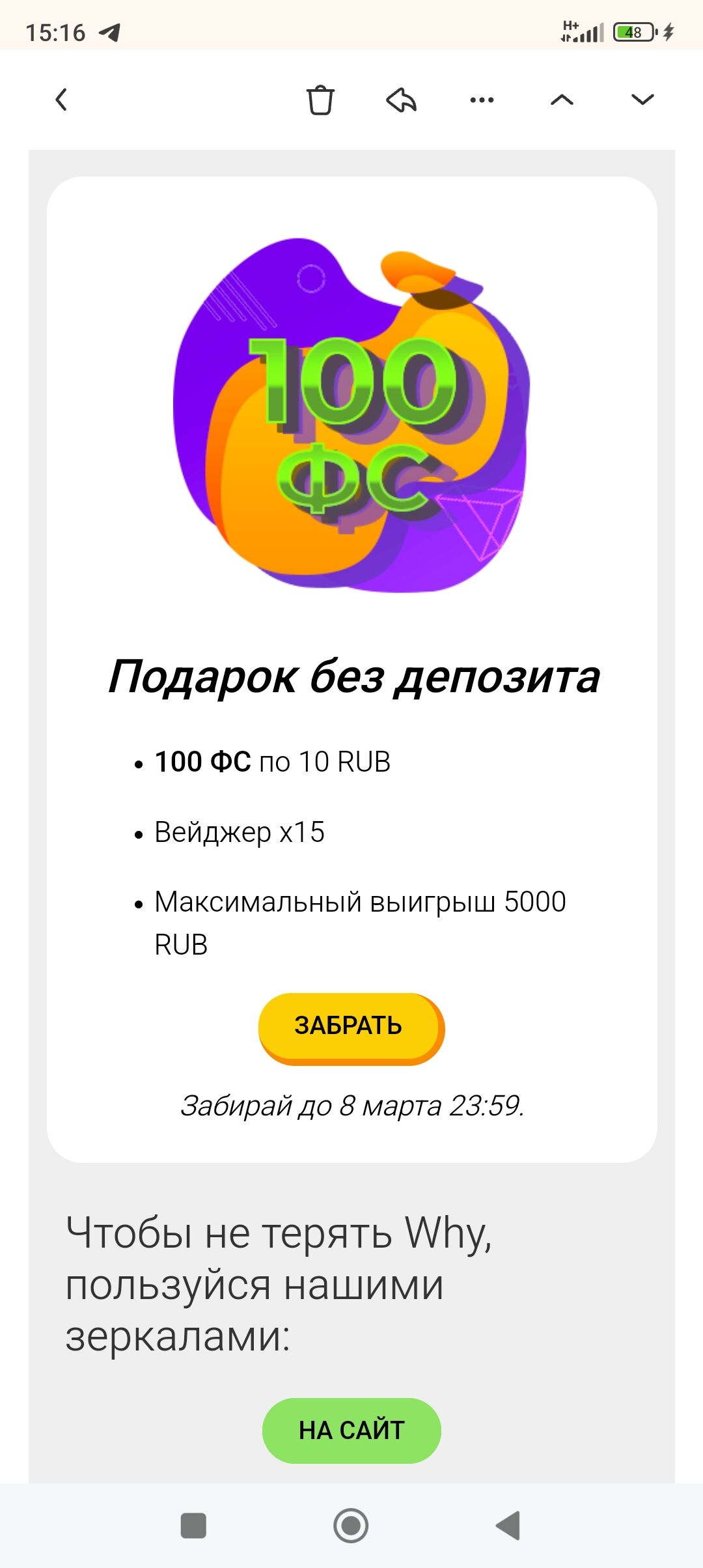
Task: Tap the system home button
Action: click(x=351, y=1525)
